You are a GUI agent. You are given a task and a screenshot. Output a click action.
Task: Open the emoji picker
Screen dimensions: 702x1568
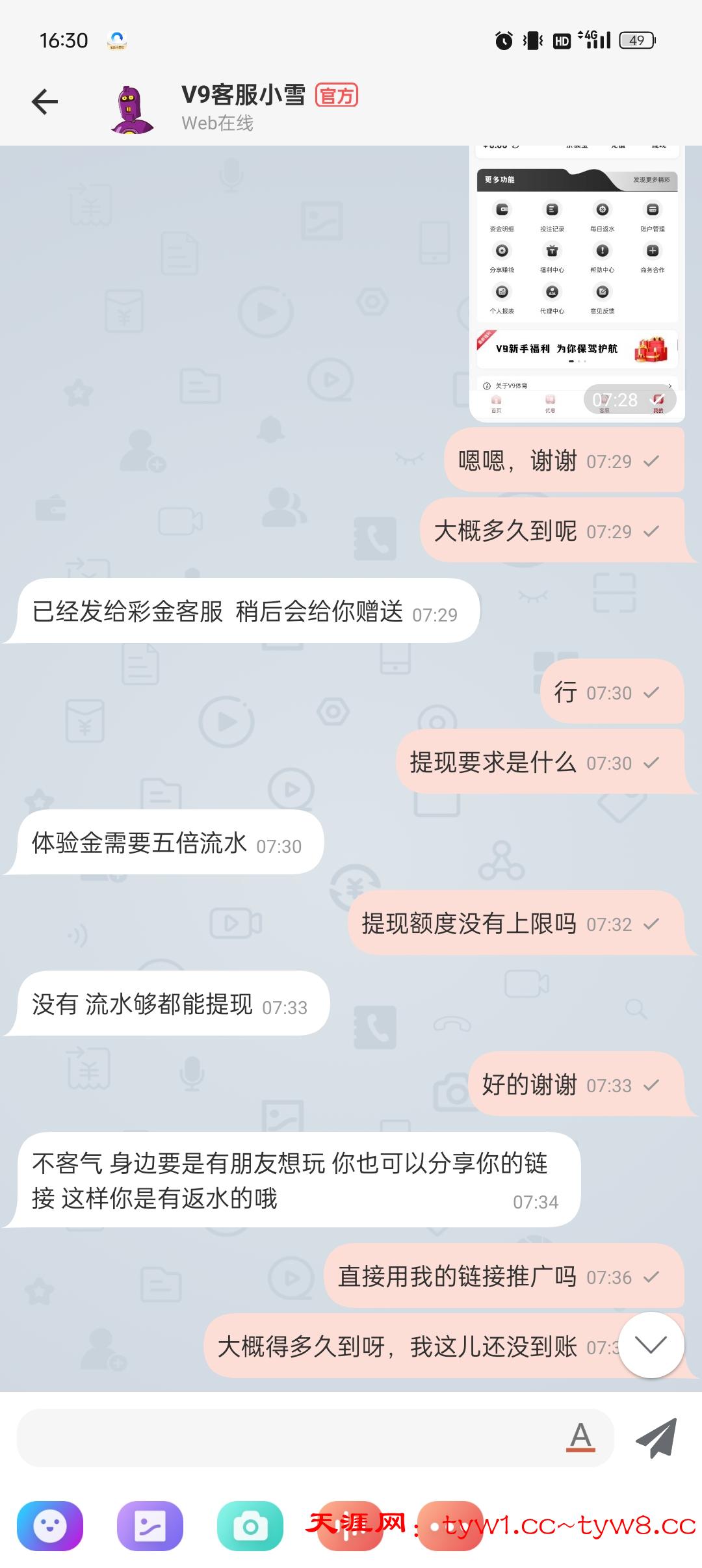[x=50, y=1525]
